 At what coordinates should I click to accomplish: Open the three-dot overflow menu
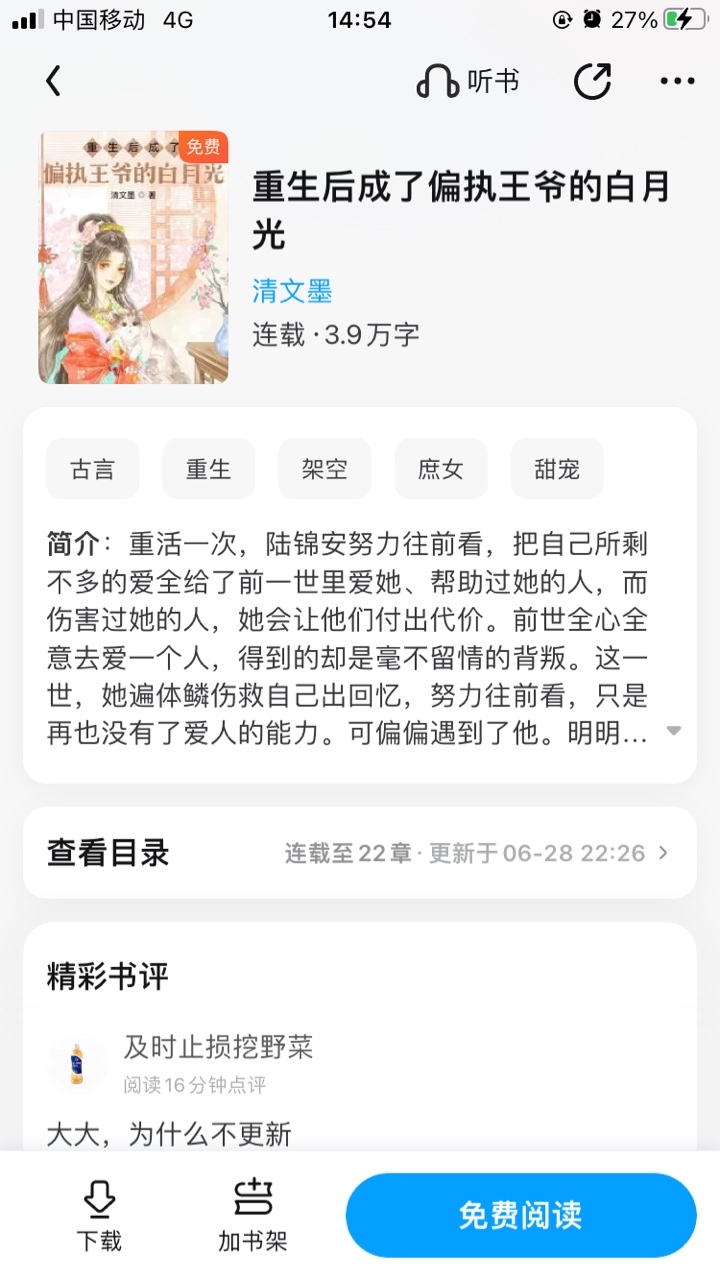click(x=677, y=81)
